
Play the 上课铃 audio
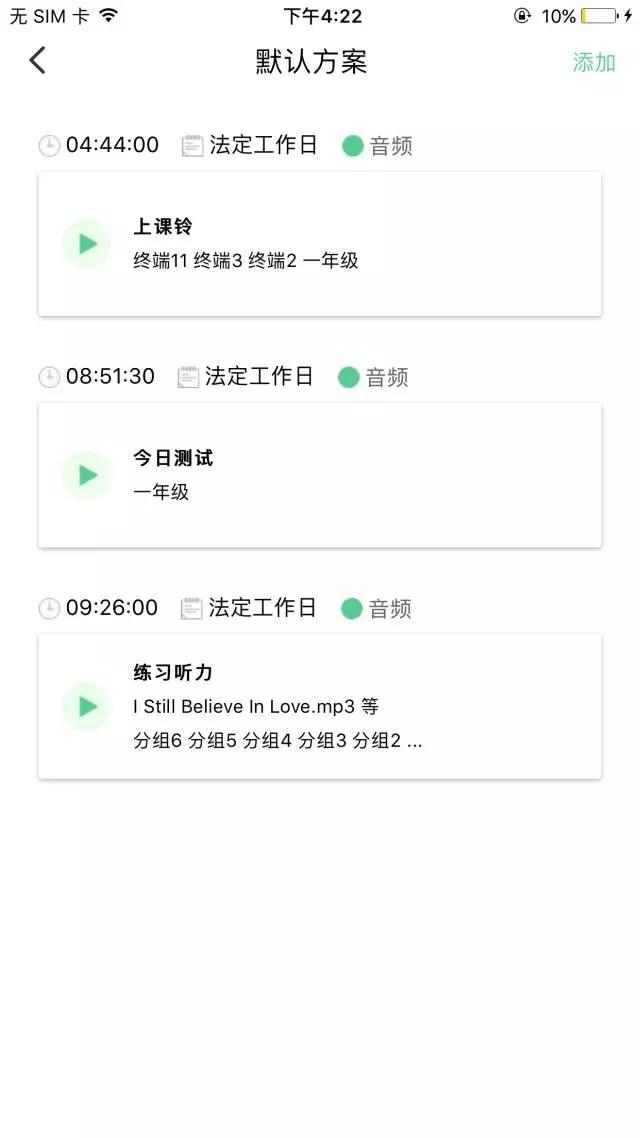click(86, 244)
